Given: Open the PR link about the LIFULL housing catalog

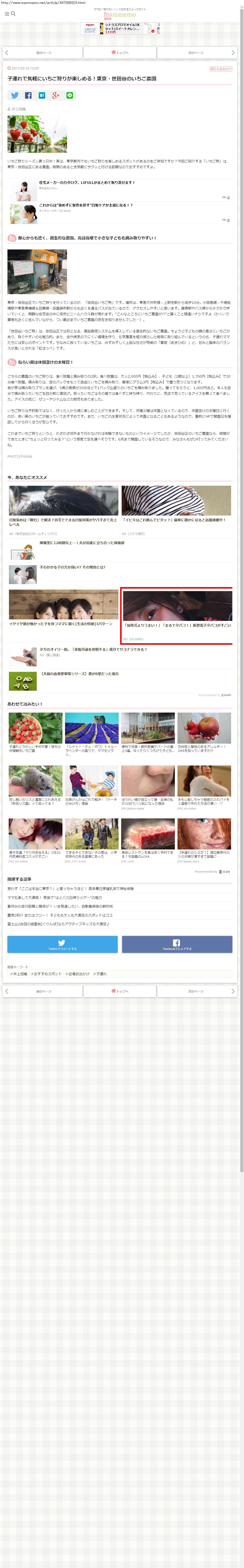Looking at the screenshot, I should (86, 183).
